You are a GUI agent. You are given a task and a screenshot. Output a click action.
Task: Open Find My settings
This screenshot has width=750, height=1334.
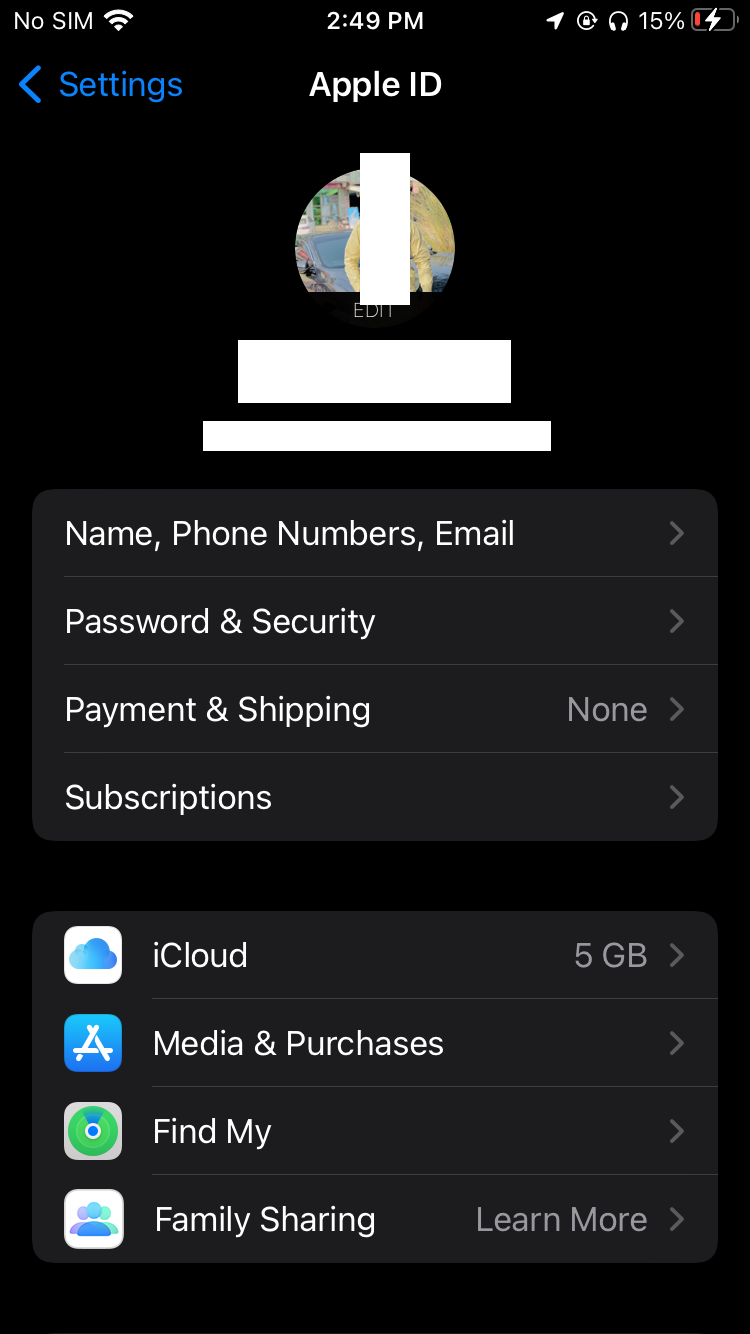pyautogui.click(x=375, y=1131)
